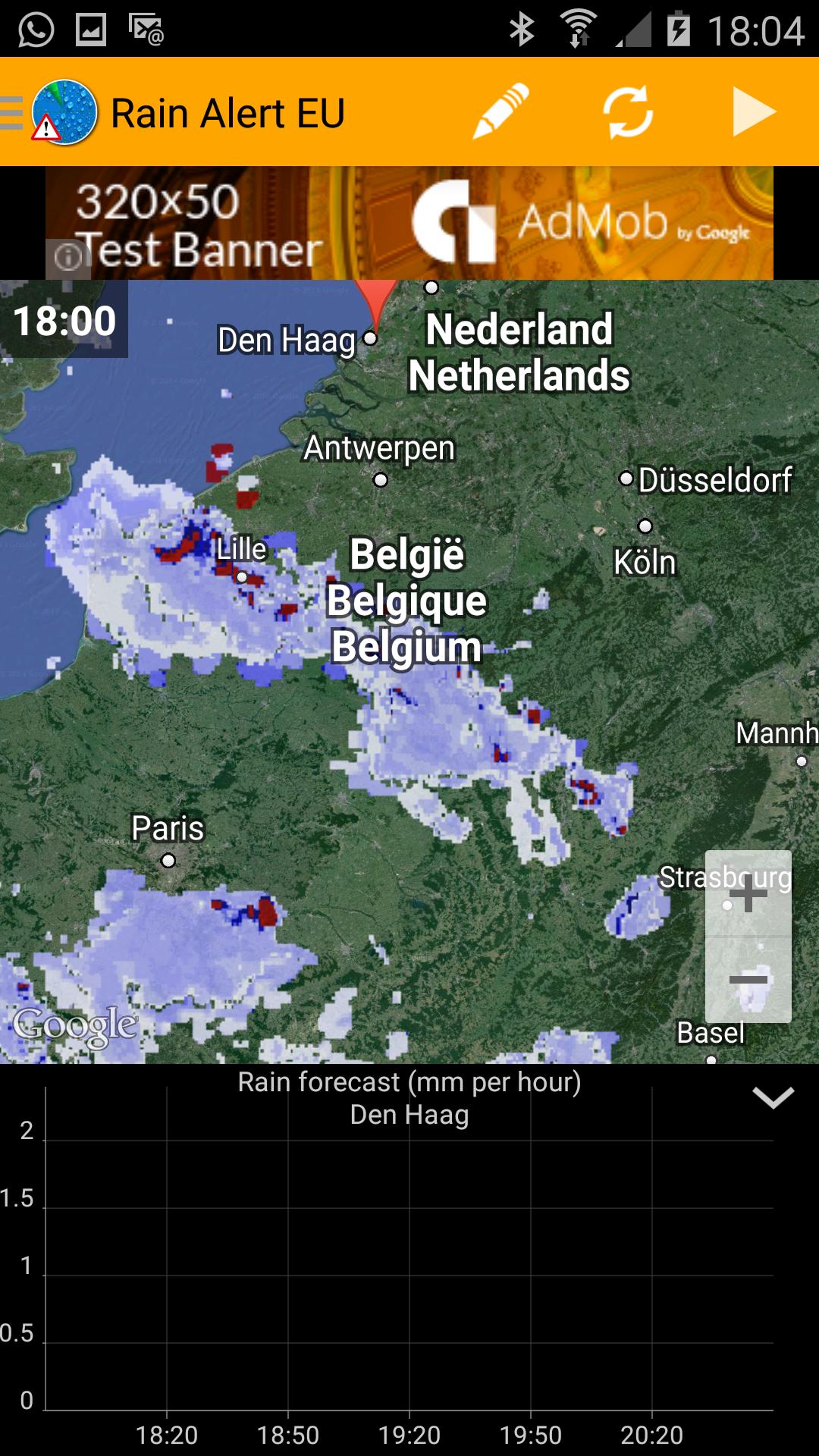The width and height of the screenshot is (819, 1456).
Task: Open the AdMob test banner ad
Action: point(409,223)
